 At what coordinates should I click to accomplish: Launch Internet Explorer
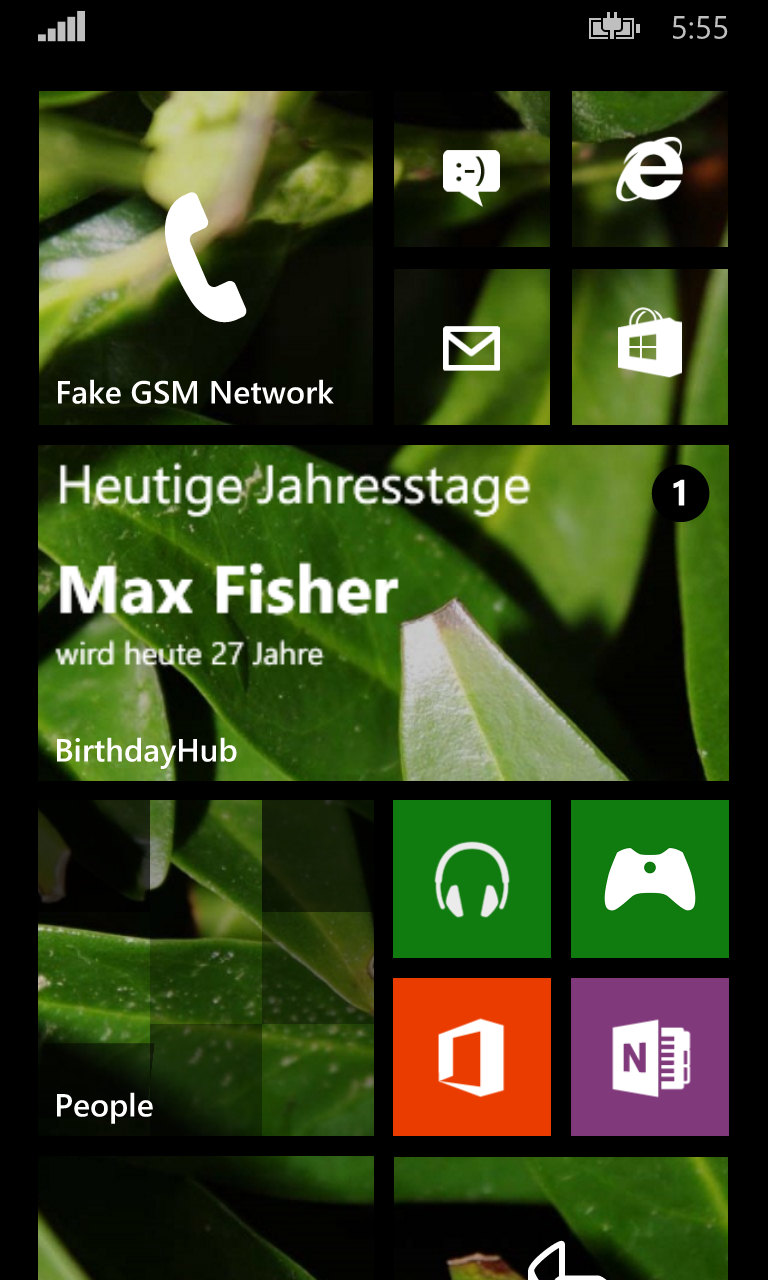click(x=650, y=169)
